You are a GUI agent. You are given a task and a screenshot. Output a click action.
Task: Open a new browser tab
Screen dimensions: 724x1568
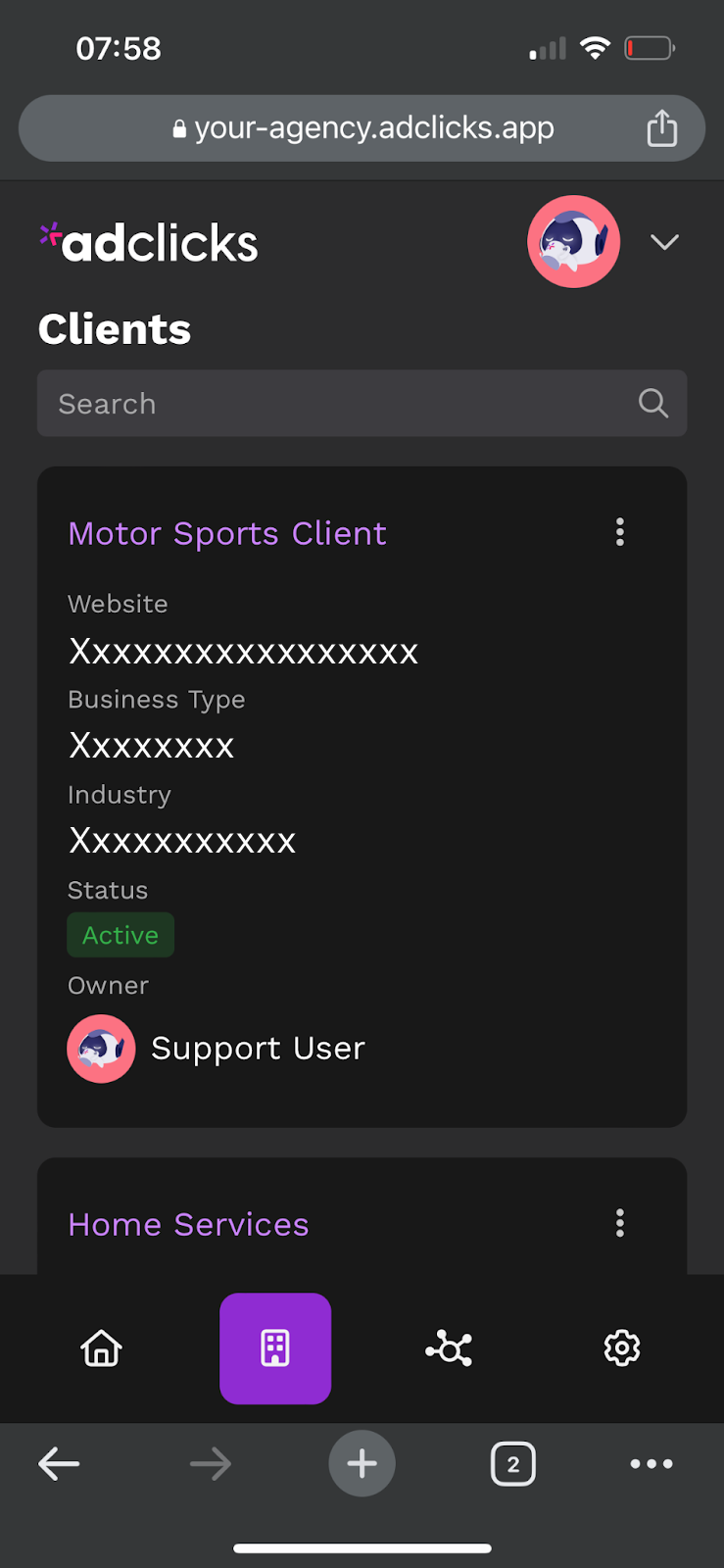pyautogui.click(x=362, y=1463)
